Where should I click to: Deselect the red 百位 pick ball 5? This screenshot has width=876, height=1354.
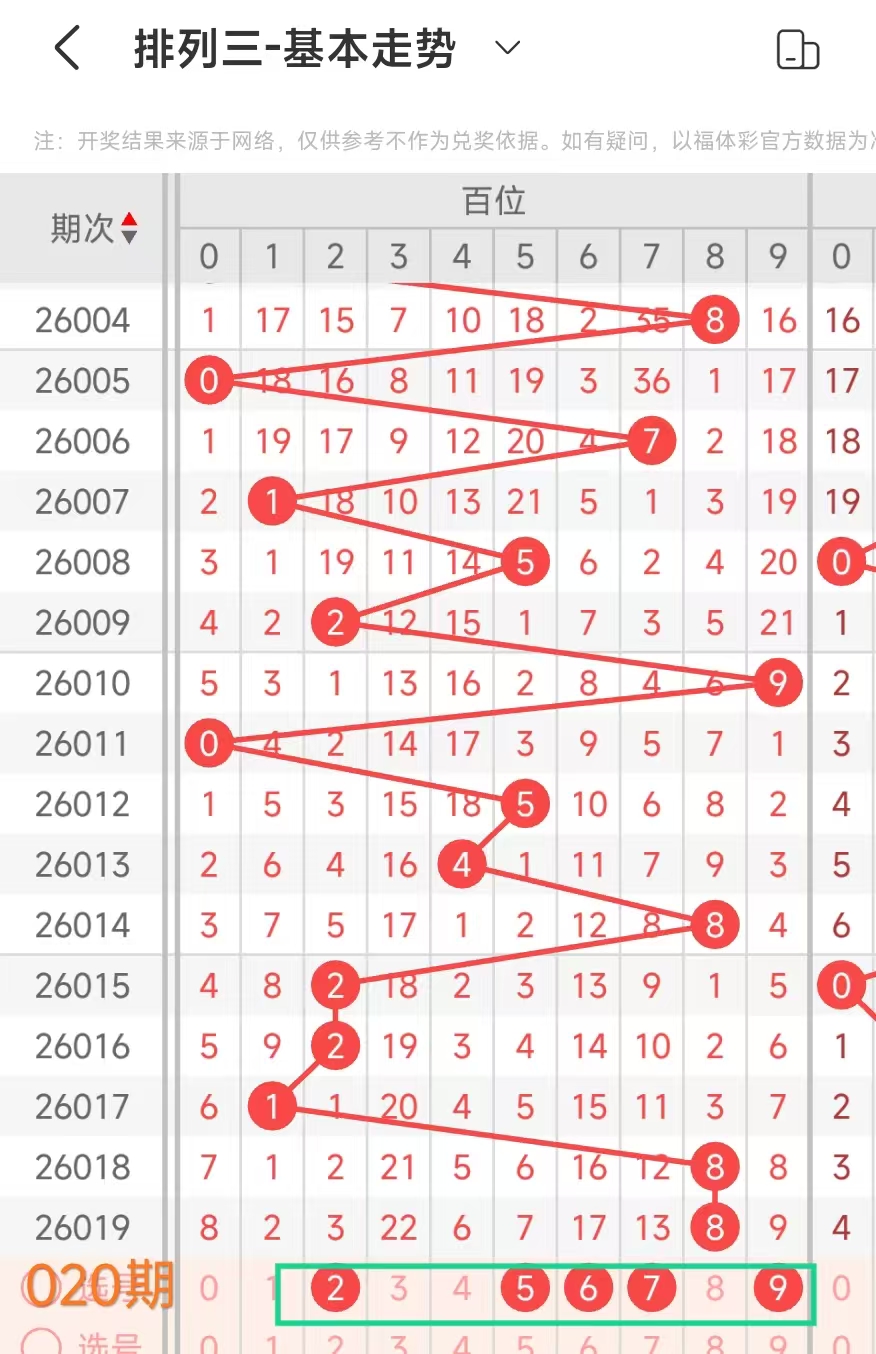pos(525,1289)
